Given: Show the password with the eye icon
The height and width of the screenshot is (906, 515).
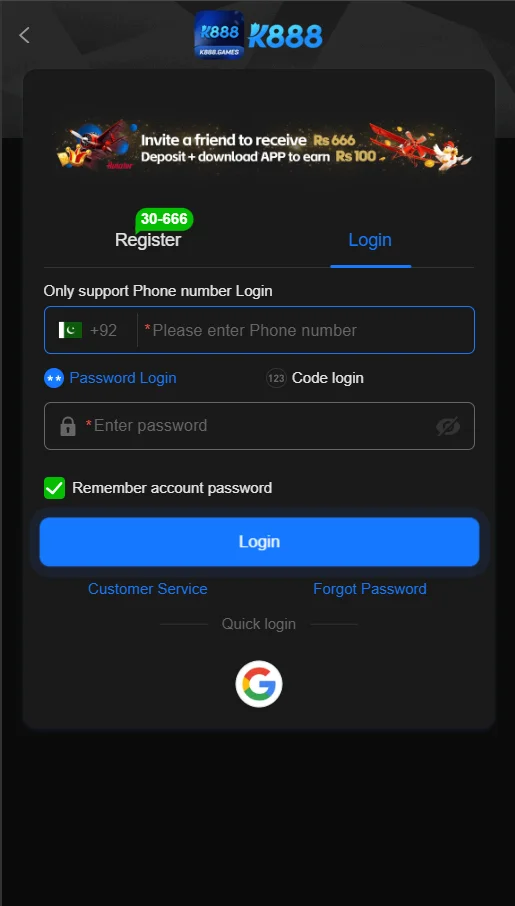Looking at the screenshot, I should point(448,426).
